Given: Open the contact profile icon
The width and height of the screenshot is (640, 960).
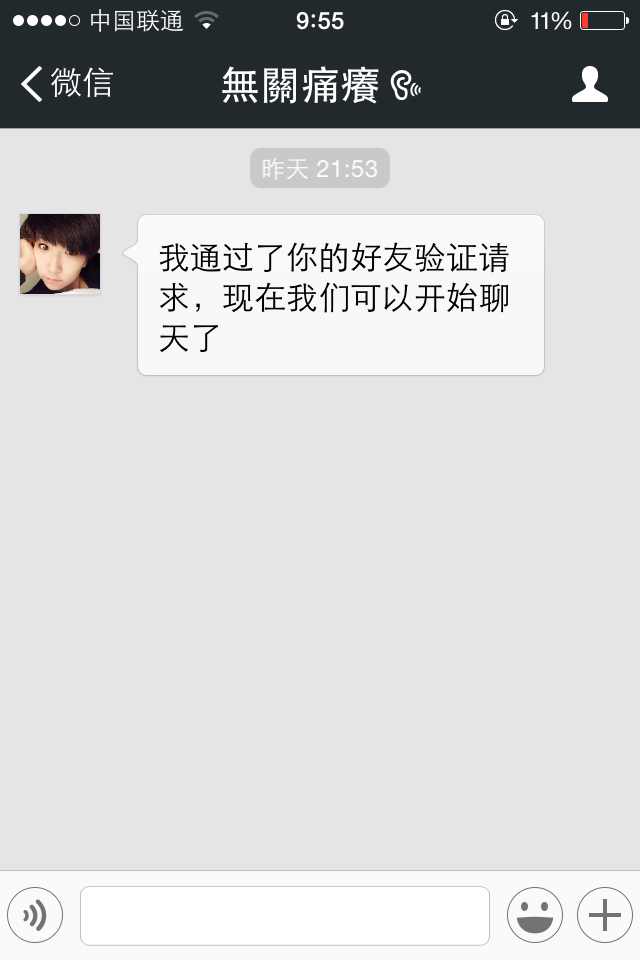Looking at the screenshot, I should pos(589,84).
